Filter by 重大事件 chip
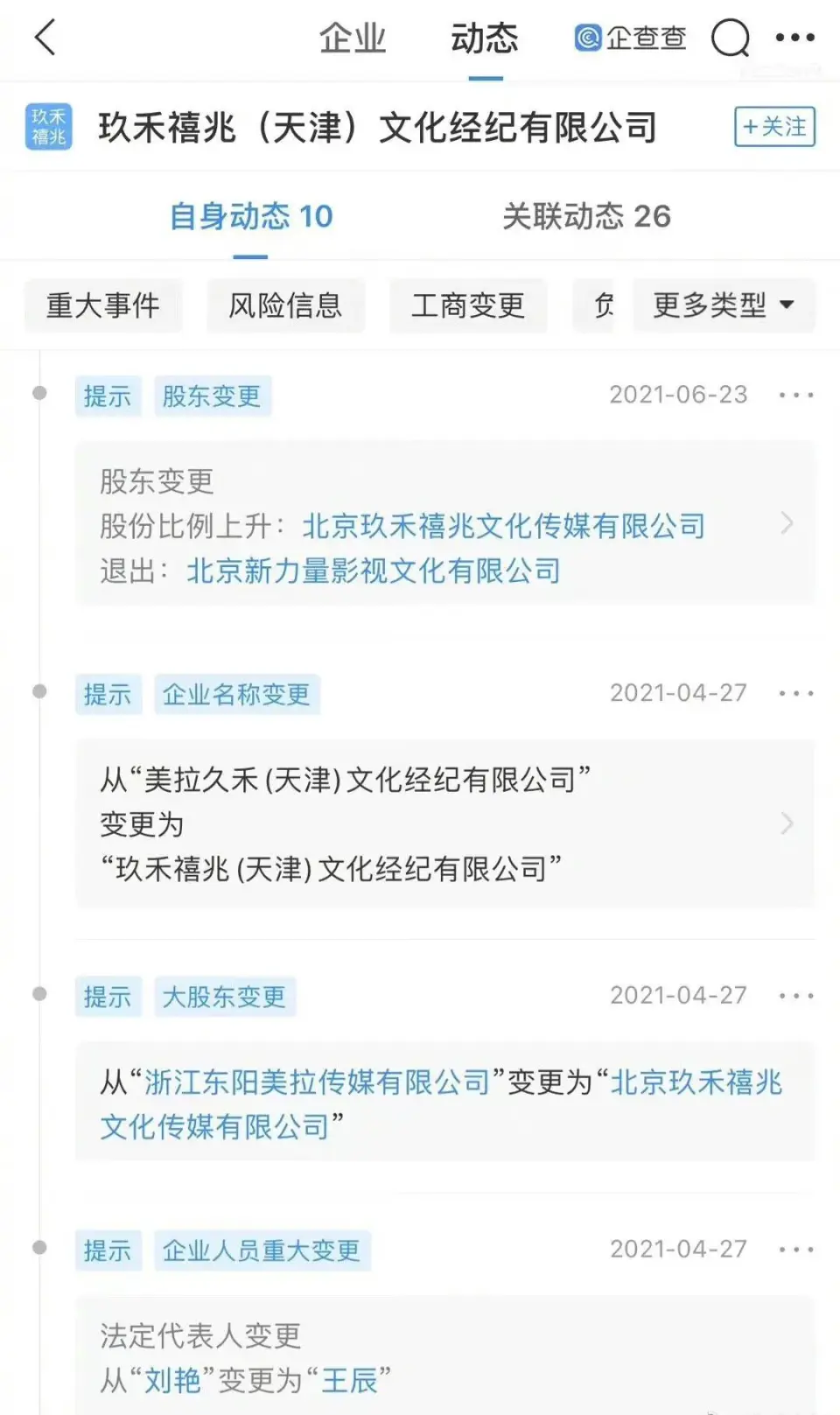The height and width of the screenshot is (1415, 840). click(x=103, y=305)
